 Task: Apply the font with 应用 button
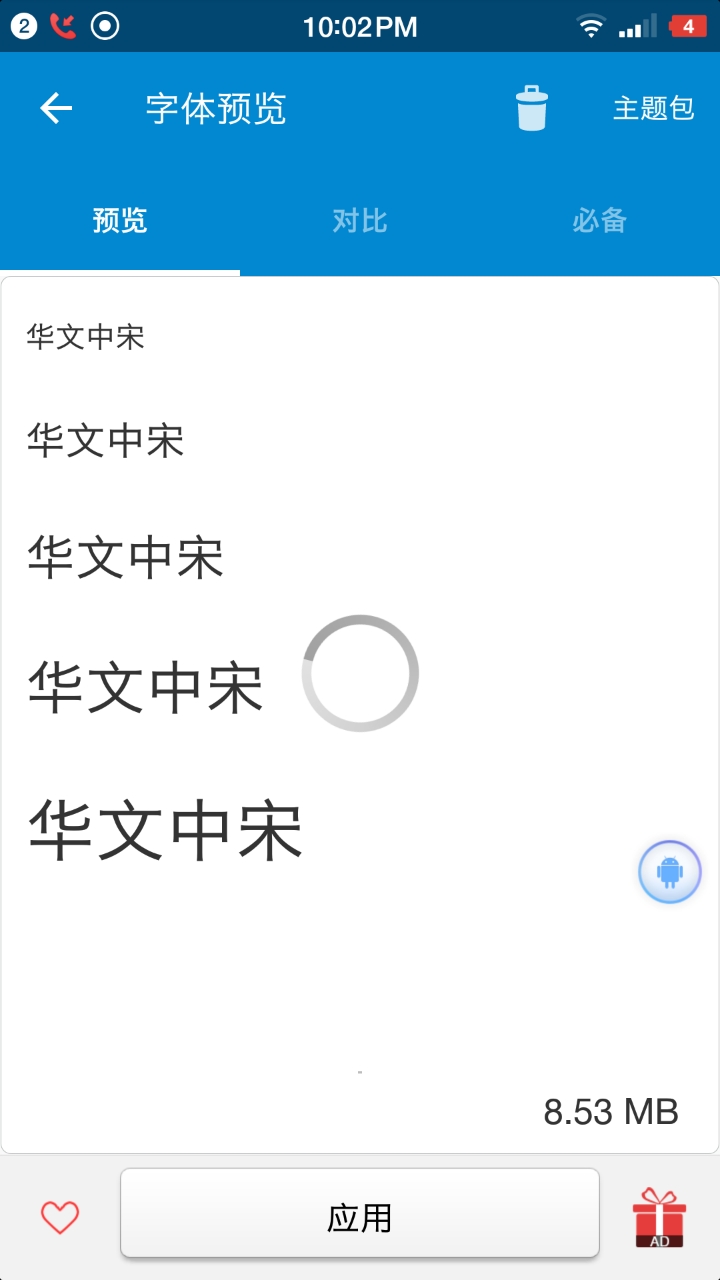point(360,1217)
